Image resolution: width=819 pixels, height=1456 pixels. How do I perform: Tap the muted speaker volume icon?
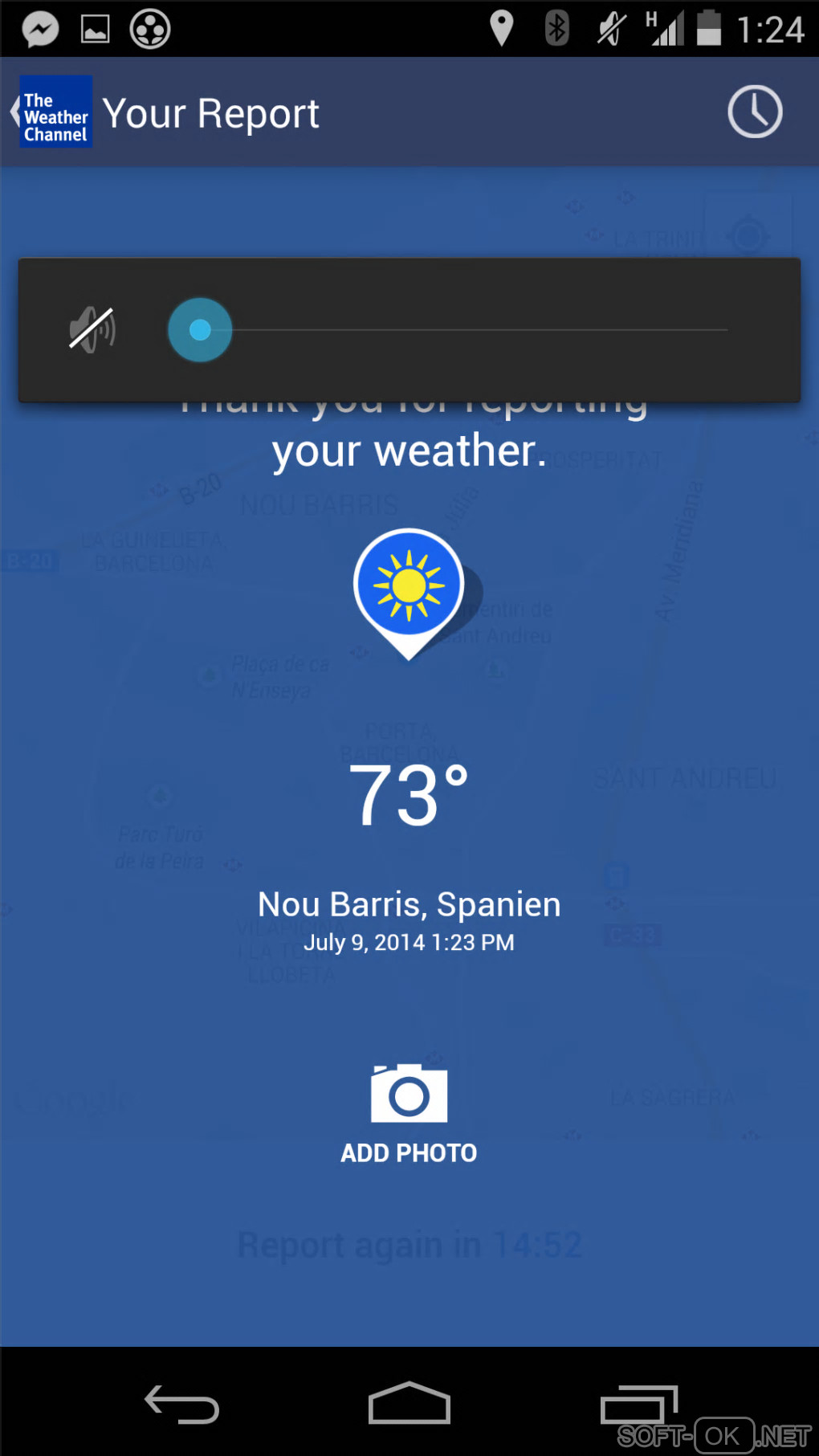coord(92,329)
